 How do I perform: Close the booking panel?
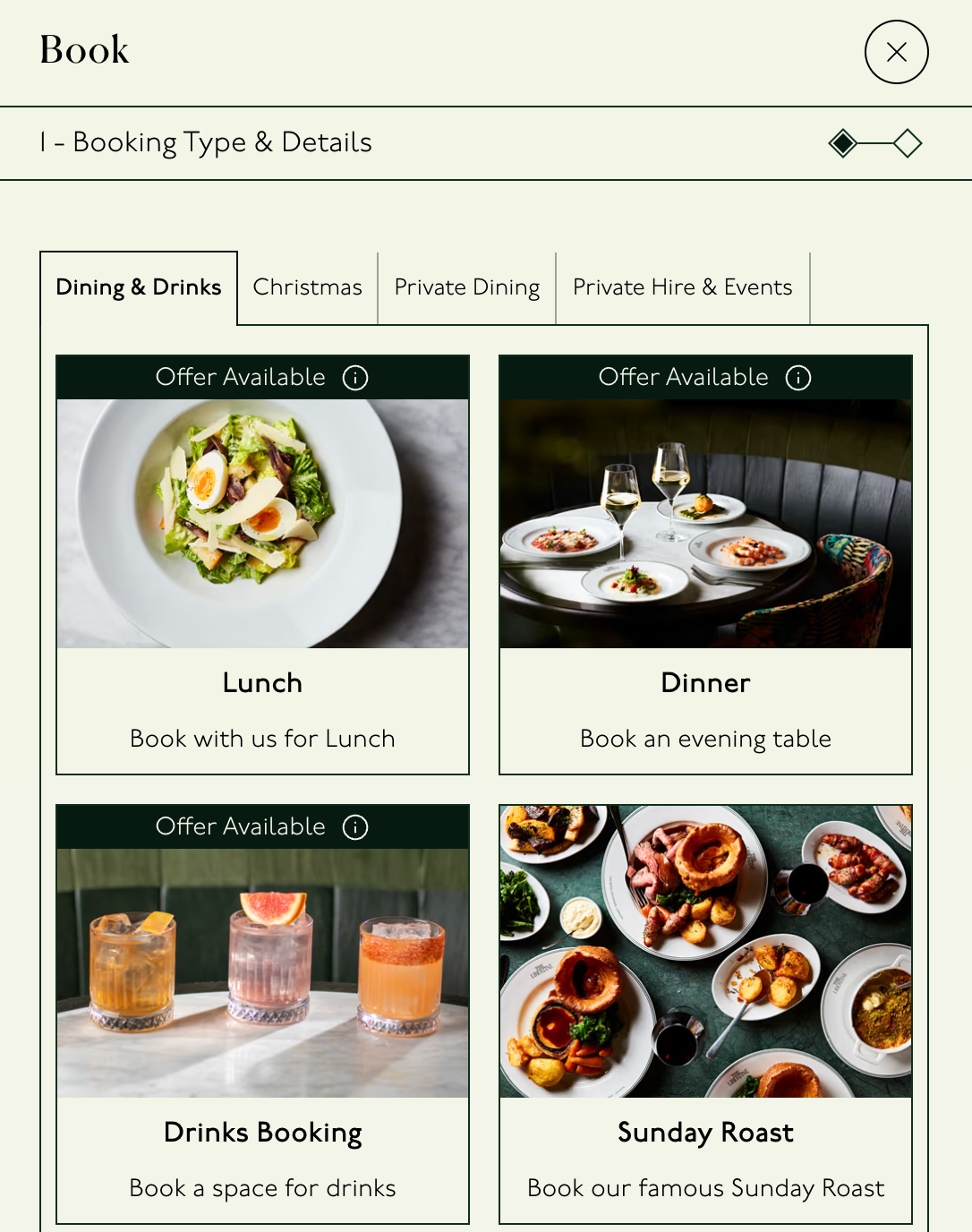point(896,52)
